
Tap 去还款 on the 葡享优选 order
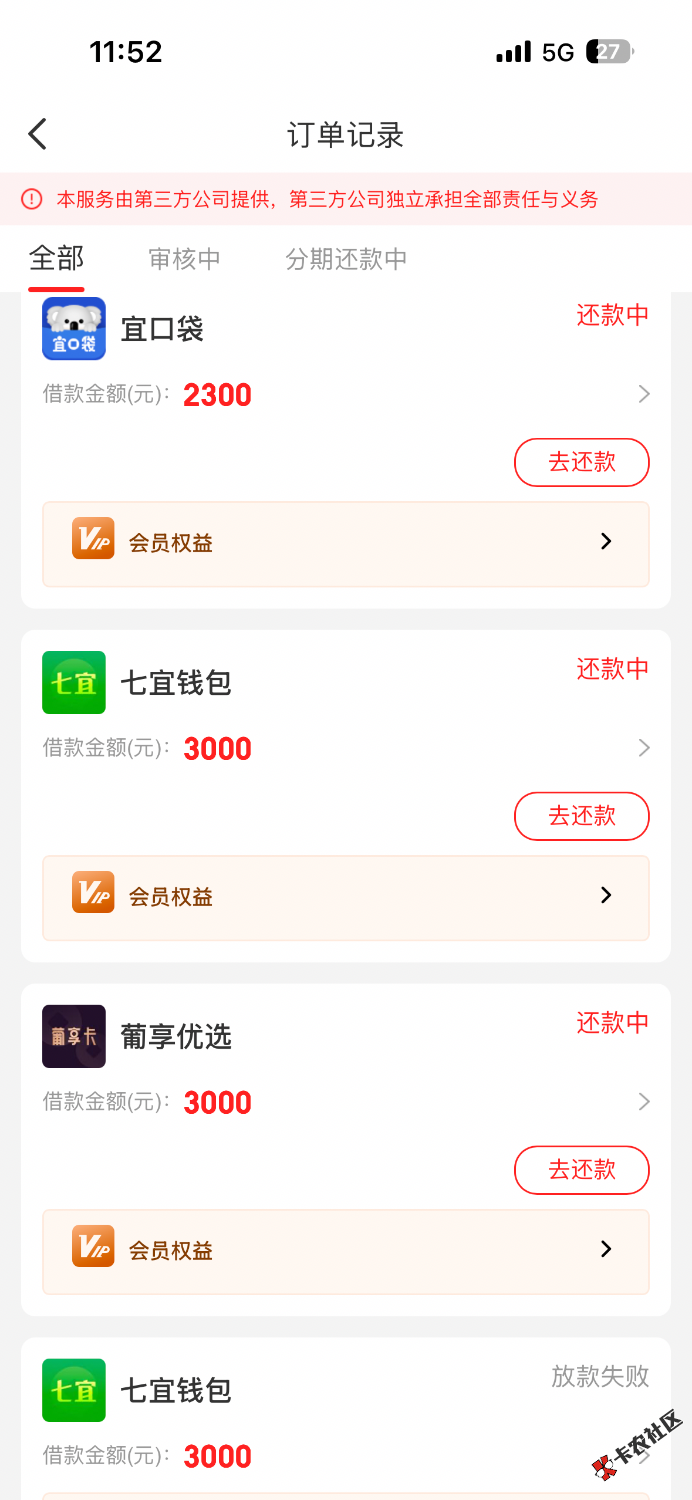581,1170
